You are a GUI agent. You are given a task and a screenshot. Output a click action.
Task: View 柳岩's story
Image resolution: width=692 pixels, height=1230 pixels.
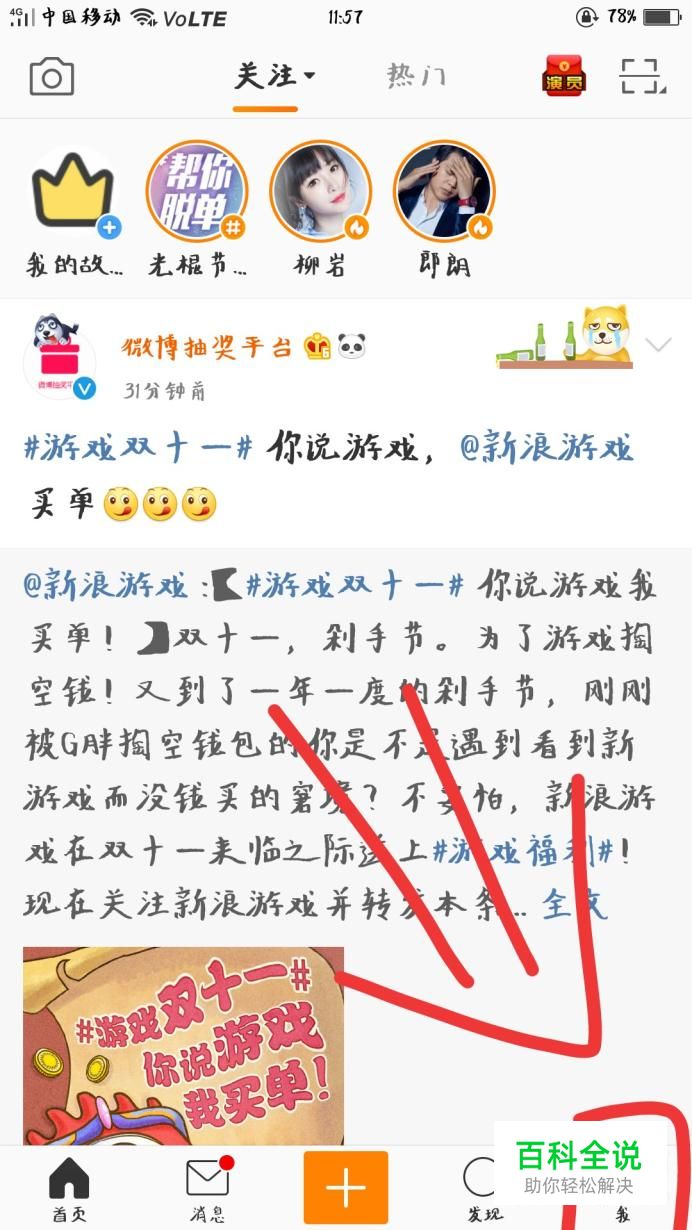(x=321, y=210)
